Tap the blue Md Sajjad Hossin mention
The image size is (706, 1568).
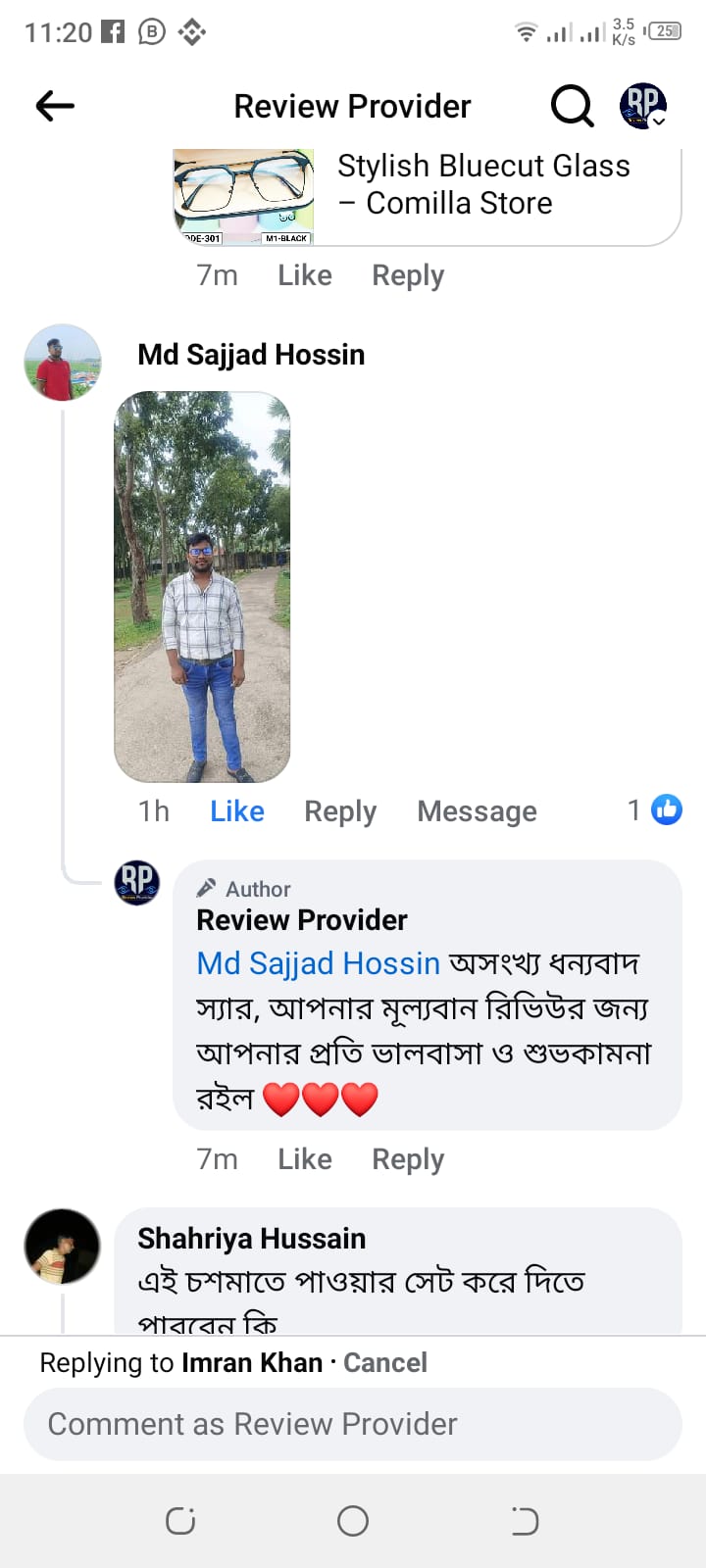tap(318, 963)
